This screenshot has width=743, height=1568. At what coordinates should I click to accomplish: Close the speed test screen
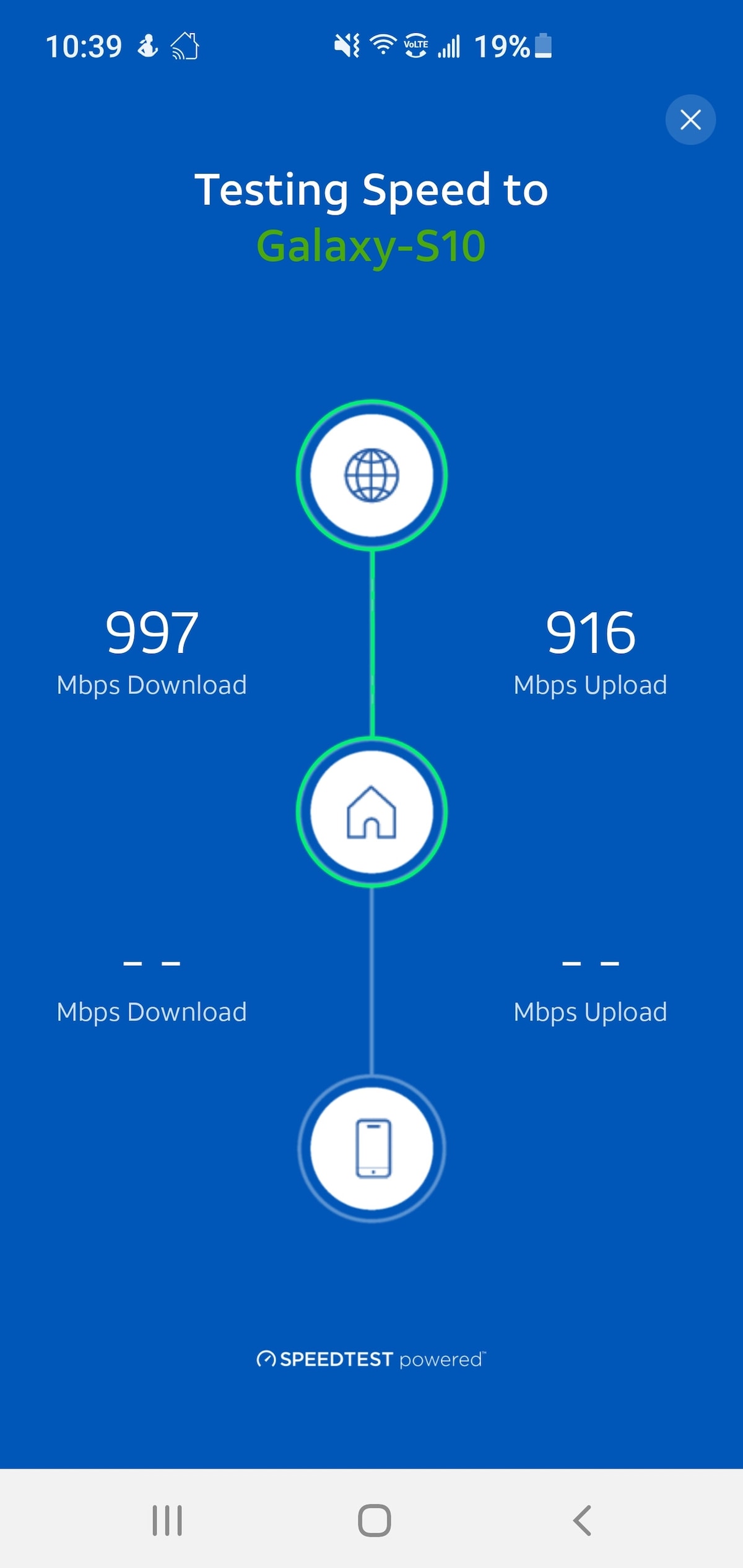coord(690,119)
